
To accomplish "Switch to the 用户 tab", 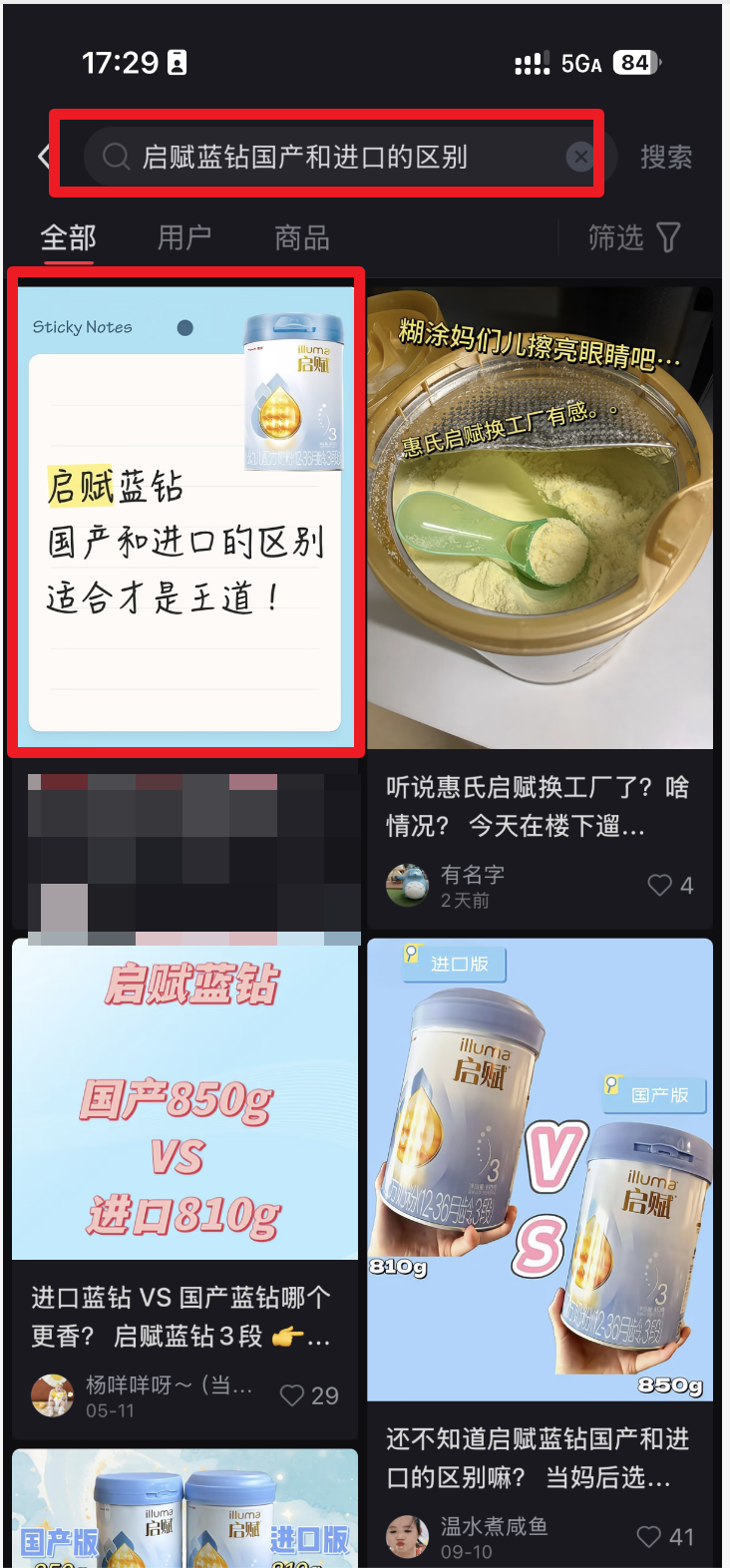I will click(183, 237).
